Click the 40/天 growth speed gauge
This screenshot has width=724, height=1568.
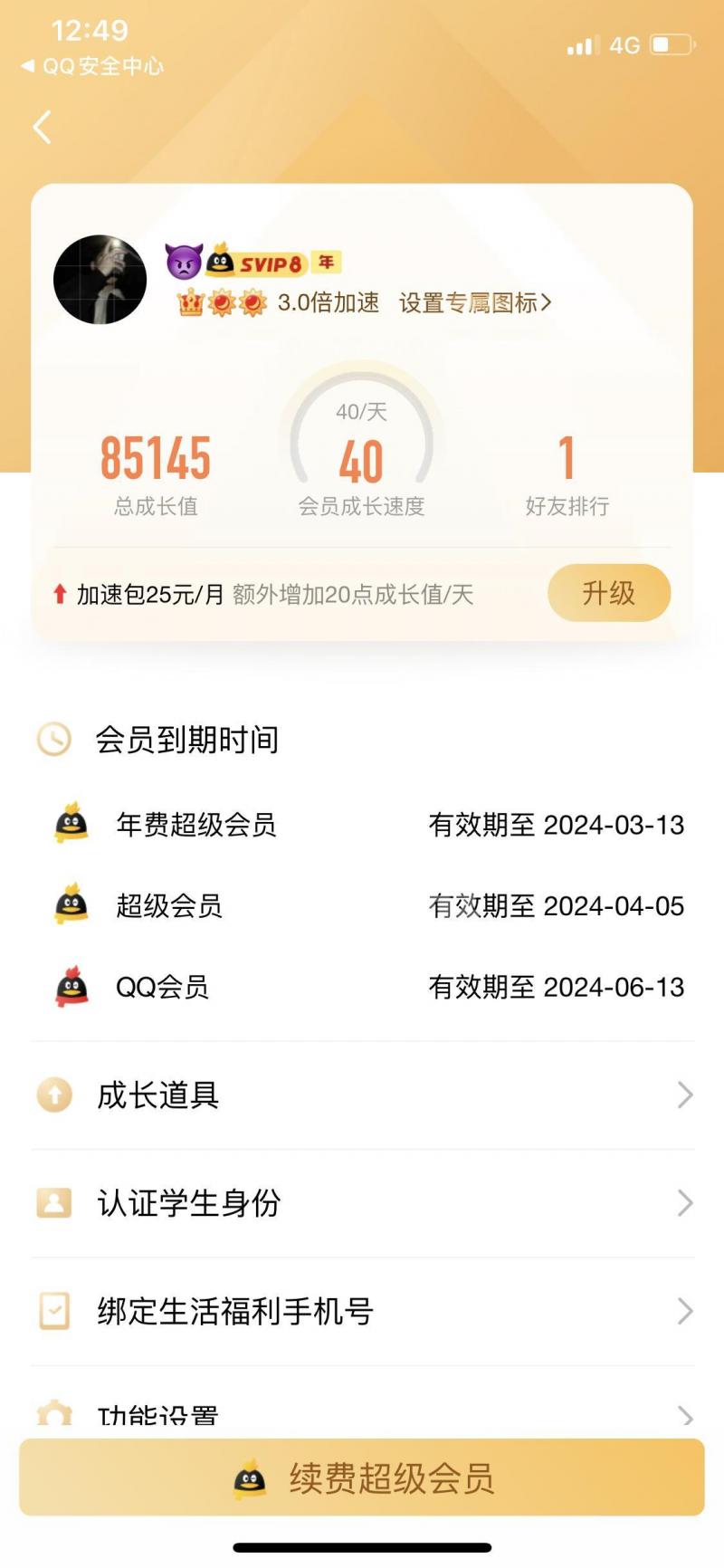point(360,444)
